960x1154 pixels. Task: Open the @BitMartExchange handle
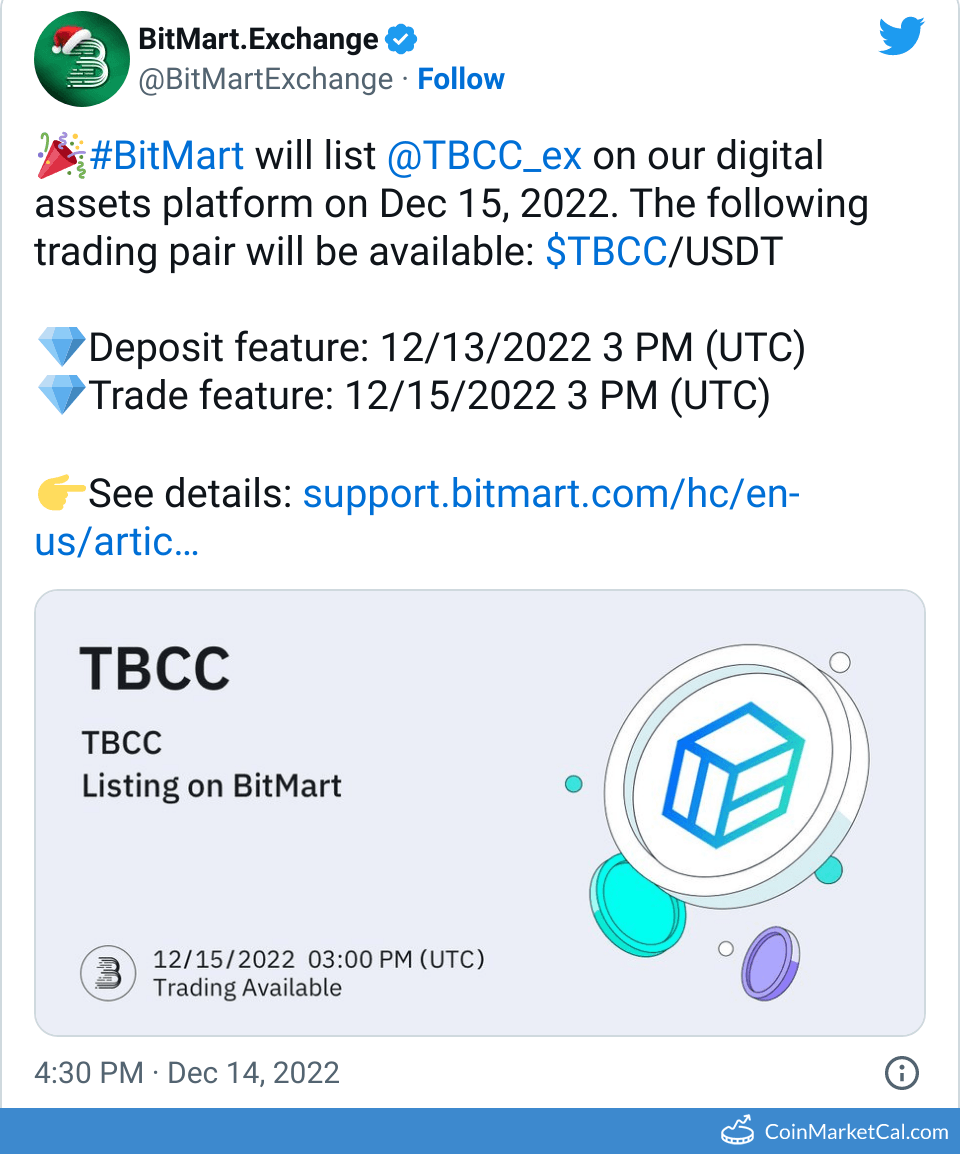coord(265,79)
